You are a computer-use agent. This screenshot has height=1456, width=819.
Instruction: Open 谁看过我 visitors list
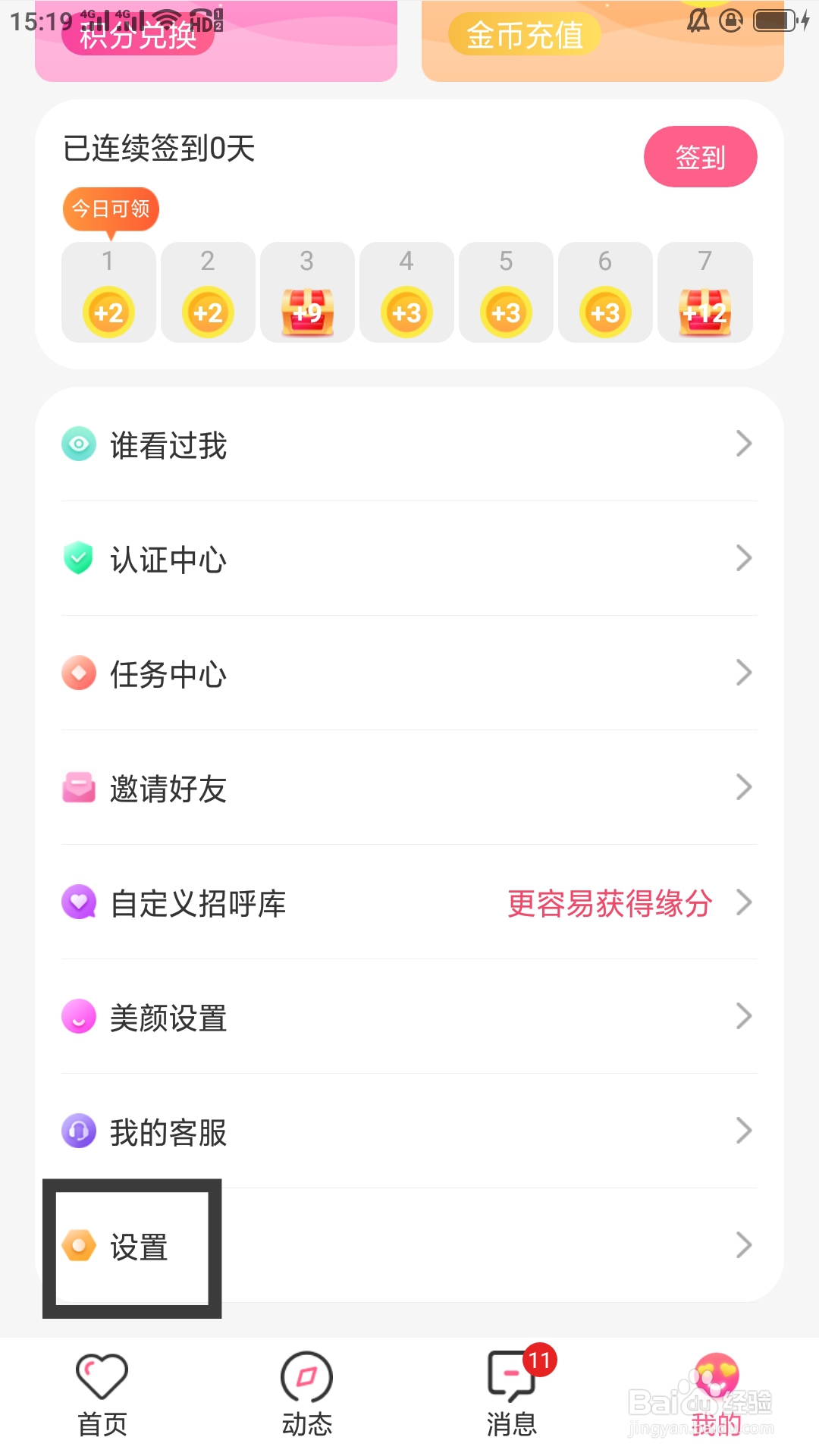pyautogui.click(x=409, y=445)
